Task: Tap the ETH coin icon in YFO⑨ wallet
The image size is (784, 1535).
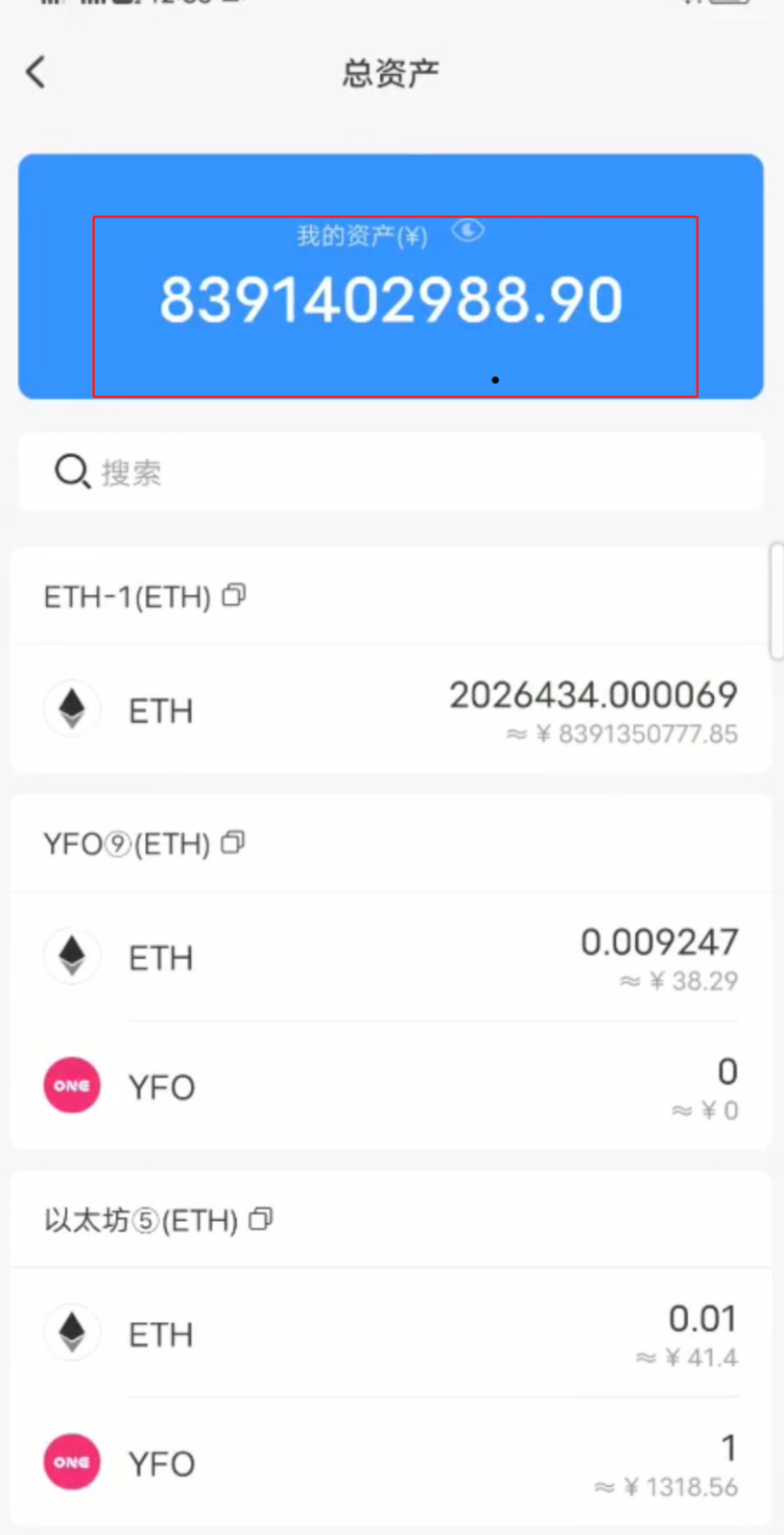Action: click(x=72, y=956)
